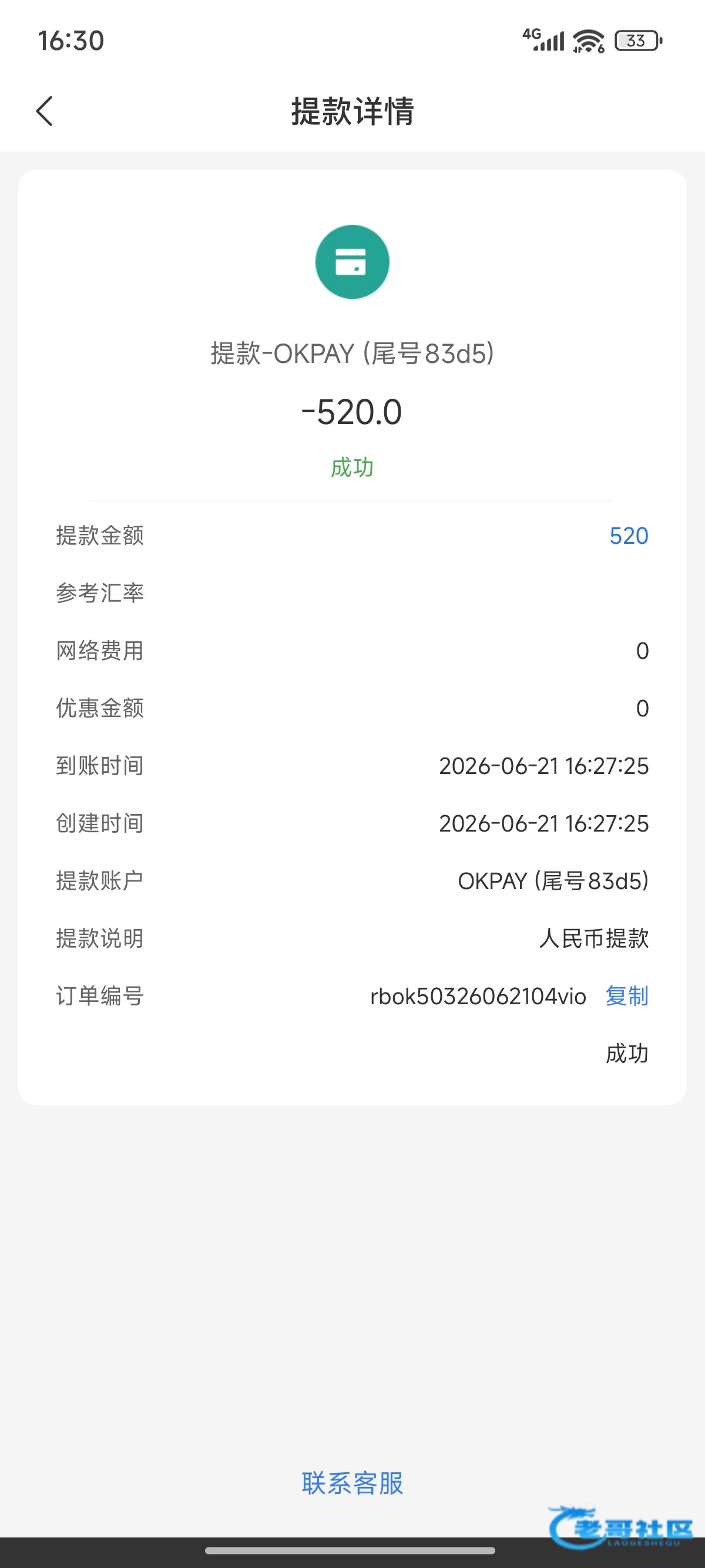Copy the order number rbok50326062104vio
Screen dimensions: 705x1568
point(626,997)
